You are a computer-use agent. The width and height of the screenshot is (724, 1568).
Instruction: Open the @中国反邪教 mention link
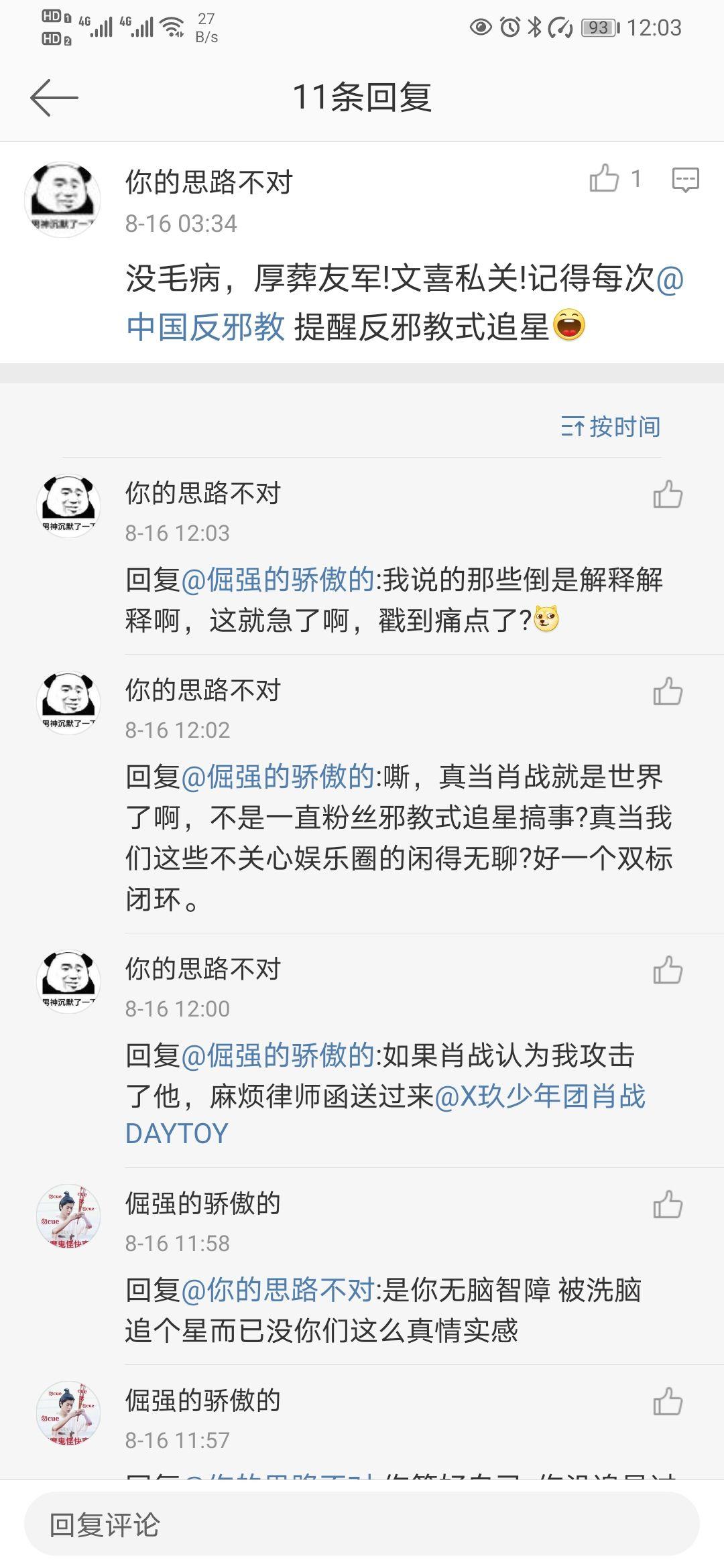pos(205,327)
